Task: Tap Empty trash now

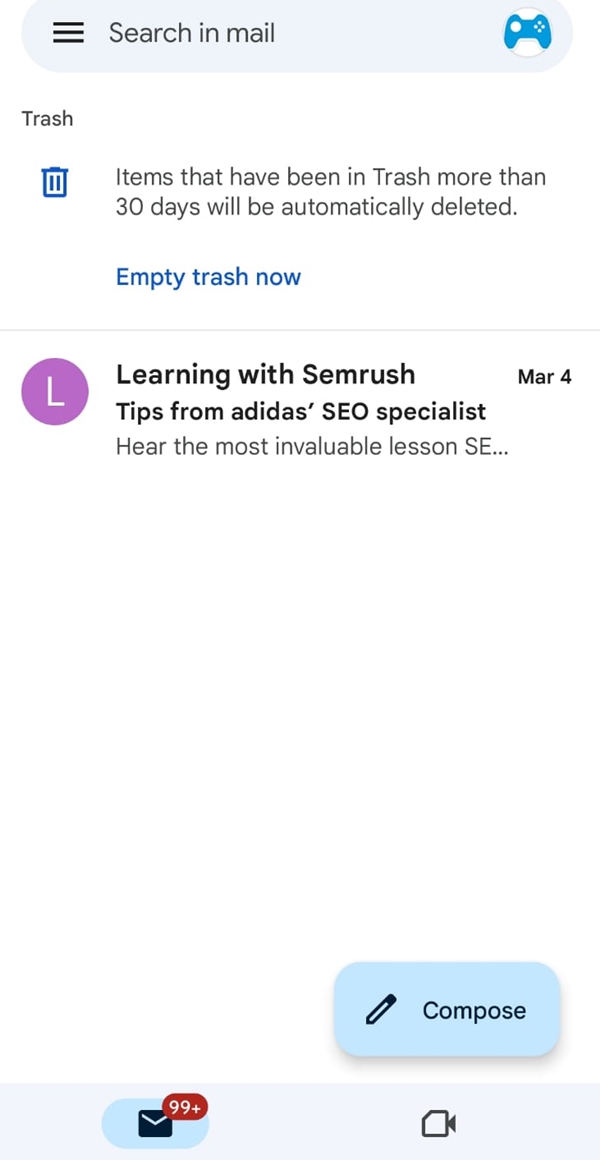Action: 208,277
